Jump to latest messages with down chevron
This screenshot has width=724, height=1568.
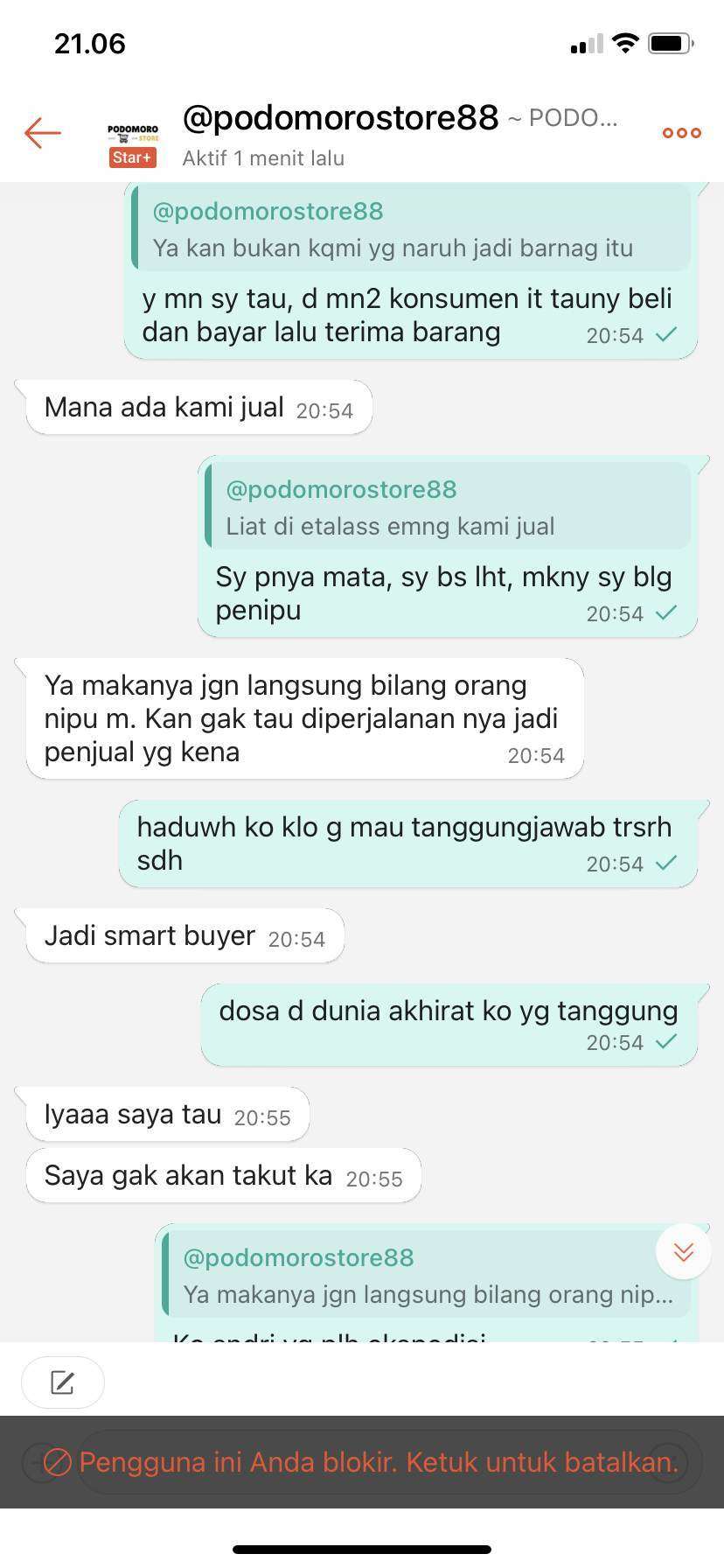click(683, 1251)
